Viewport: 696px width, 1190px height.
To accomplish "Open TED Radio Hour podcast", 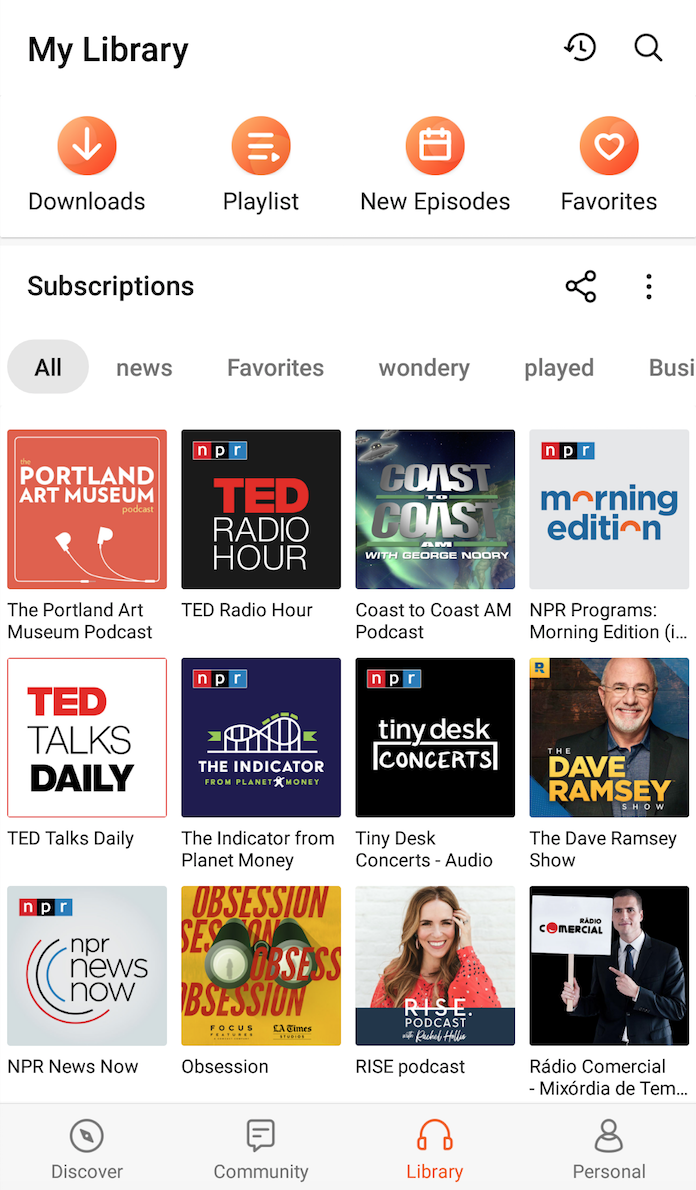I will tap(261, 510).
